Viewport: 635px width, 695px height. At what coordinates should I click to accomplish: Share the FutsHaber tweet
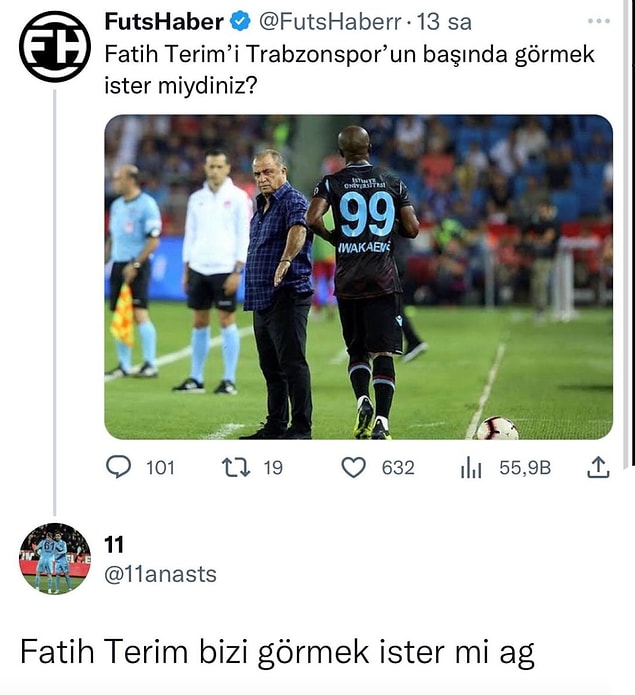[598, 467]
